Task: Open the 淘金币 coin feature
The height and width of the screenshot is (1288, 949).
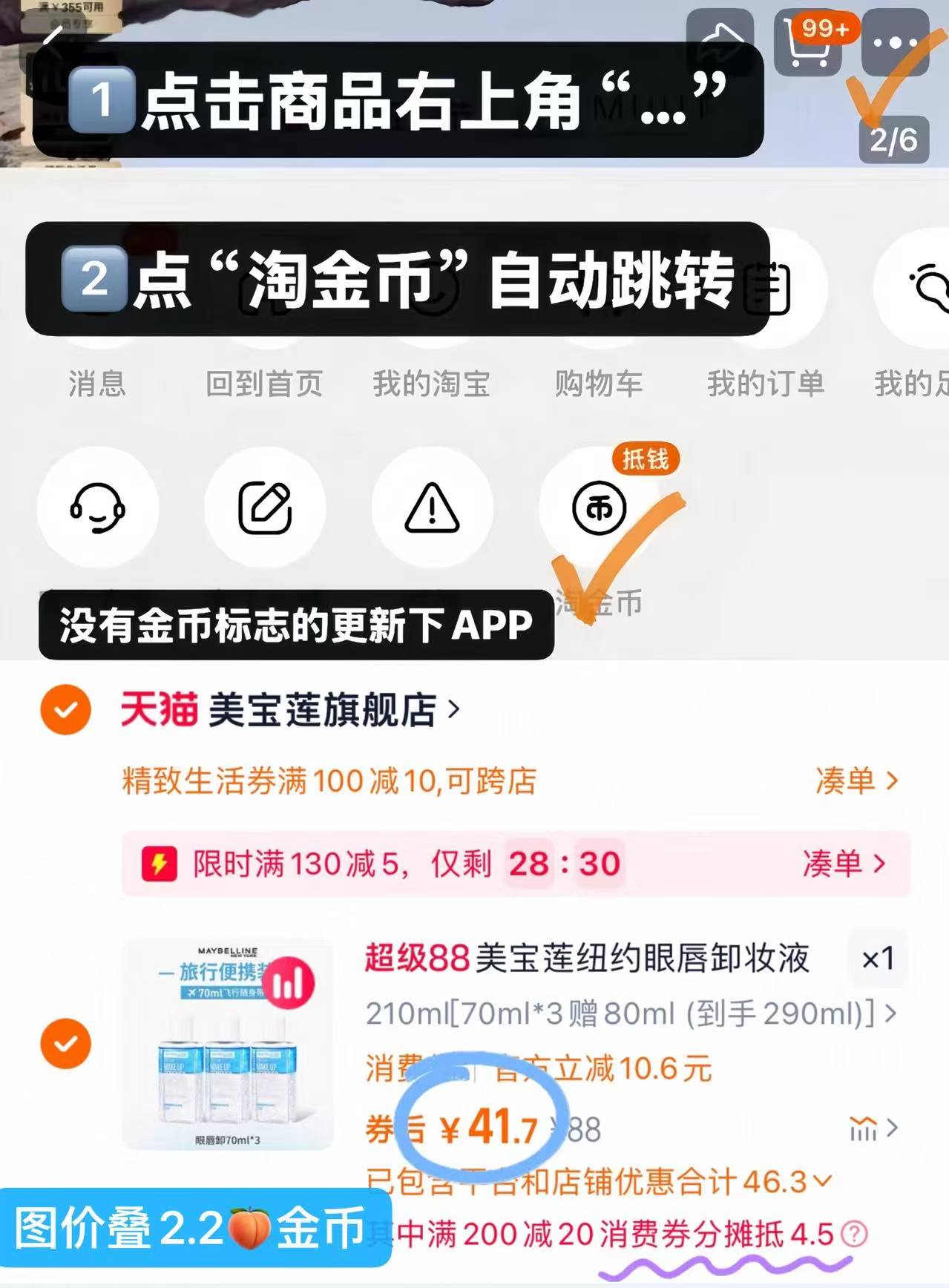Action: click(600, 507)
